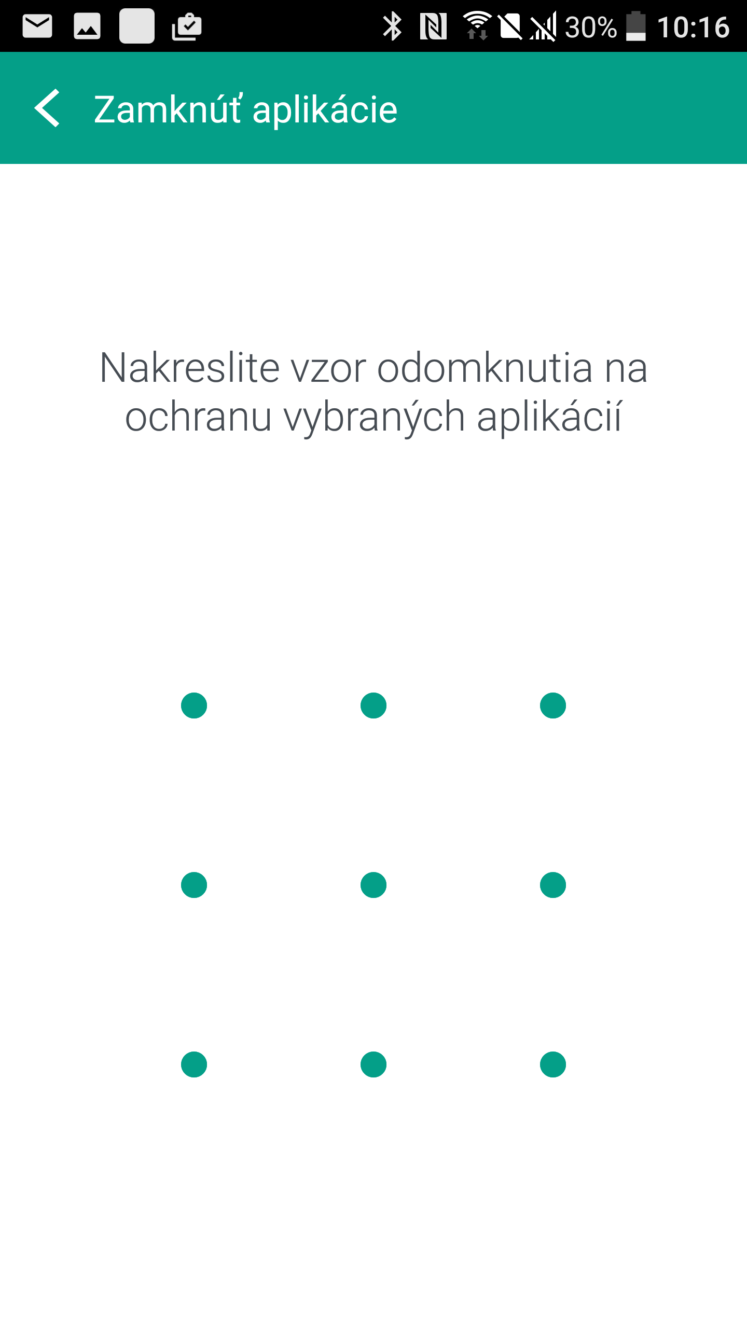This screenshot has height=1328, width=747.
Task: Select the center pattern dot
Action: point(373,885)
